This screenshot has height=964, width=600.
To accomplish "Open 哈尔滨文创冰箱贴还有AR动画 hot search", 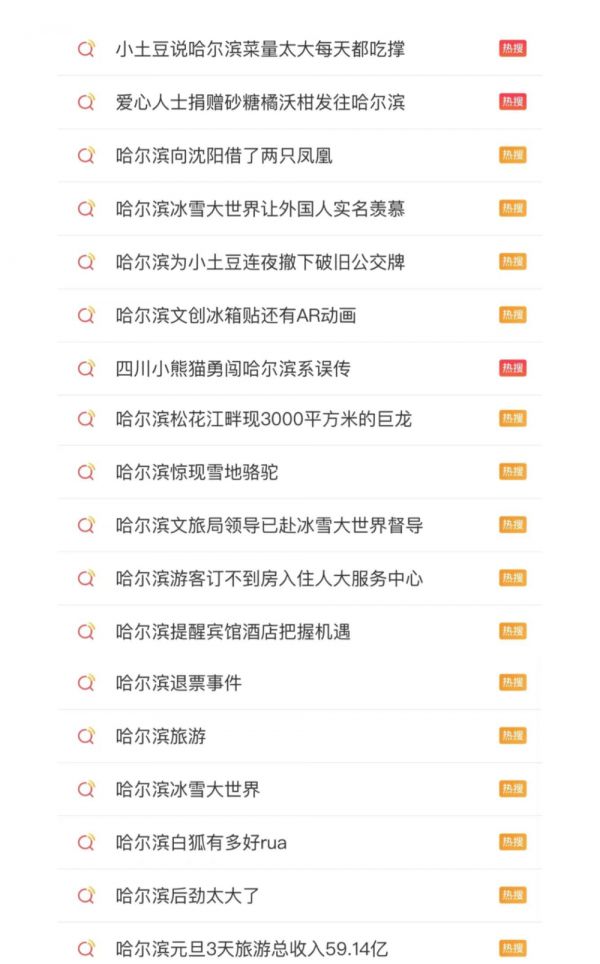I will coord(236,315).
